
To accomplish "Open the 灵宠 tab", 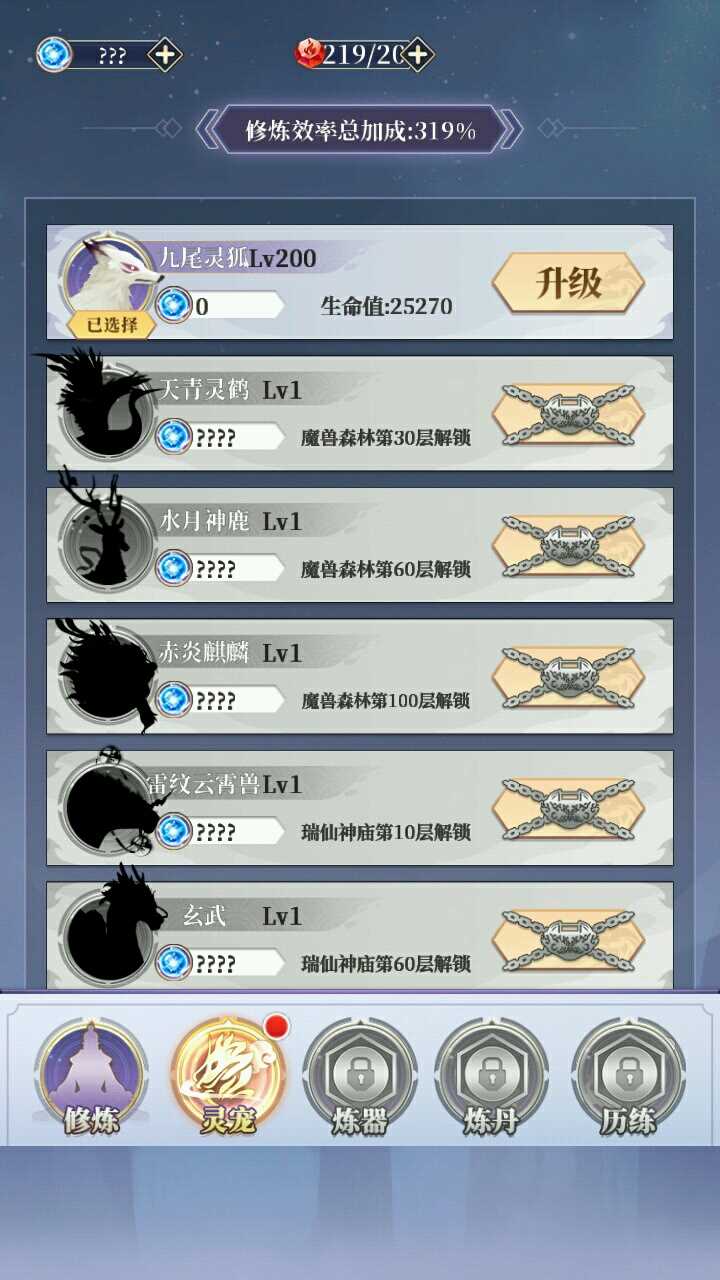I will (x=227, y=1077).
